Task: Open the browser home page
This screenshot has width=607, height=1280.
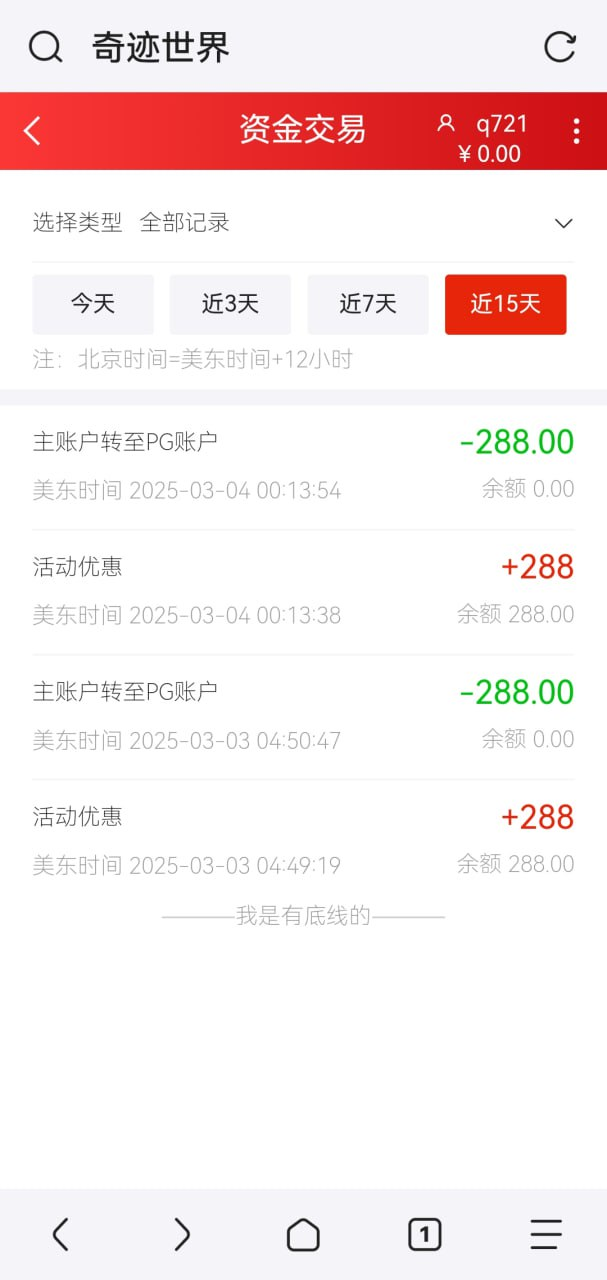Action: click(303, 1235)
